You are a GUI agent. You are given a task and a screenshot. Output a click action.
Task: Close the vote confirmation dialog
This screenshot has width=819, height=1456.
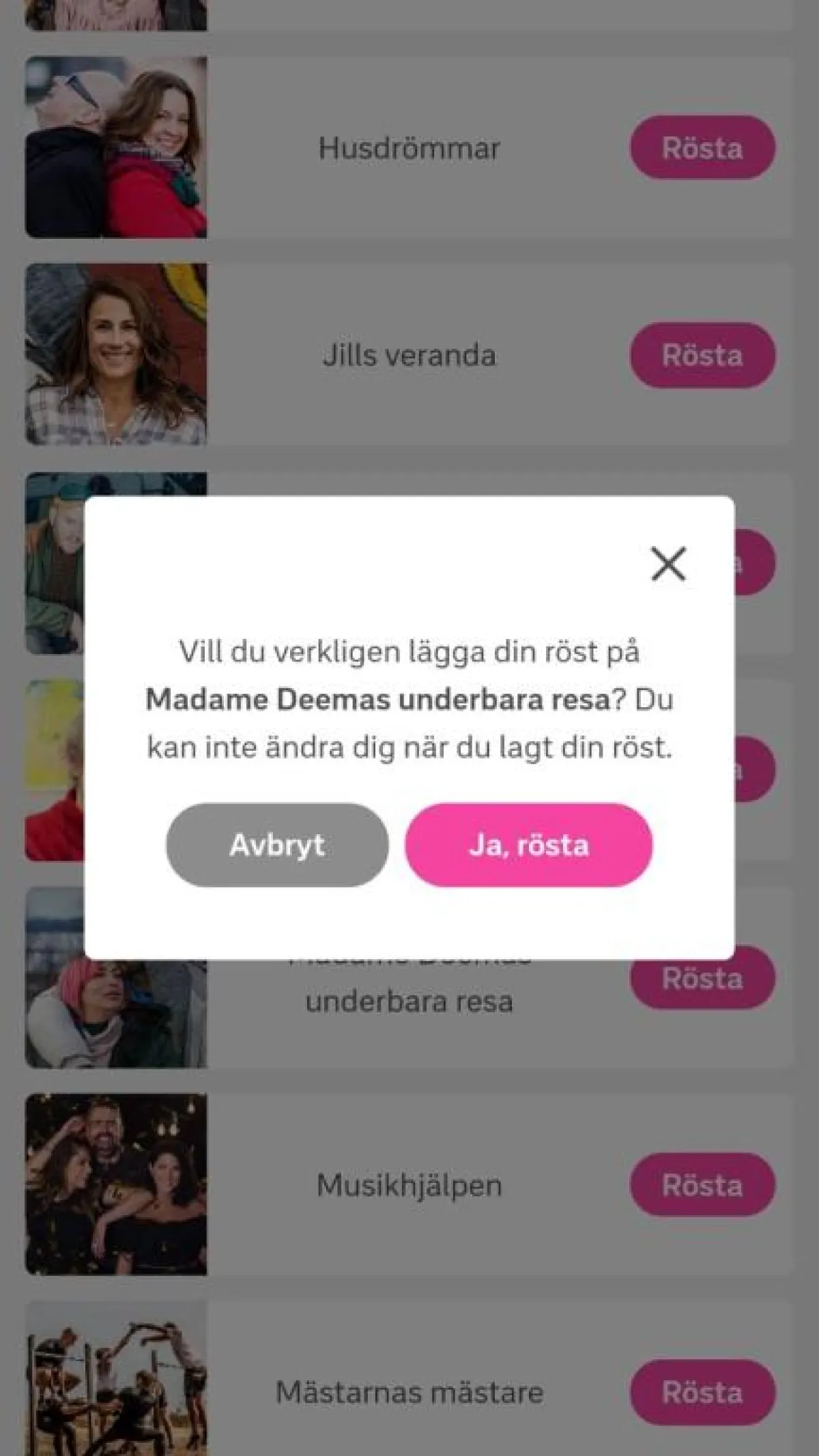(667, 564)
